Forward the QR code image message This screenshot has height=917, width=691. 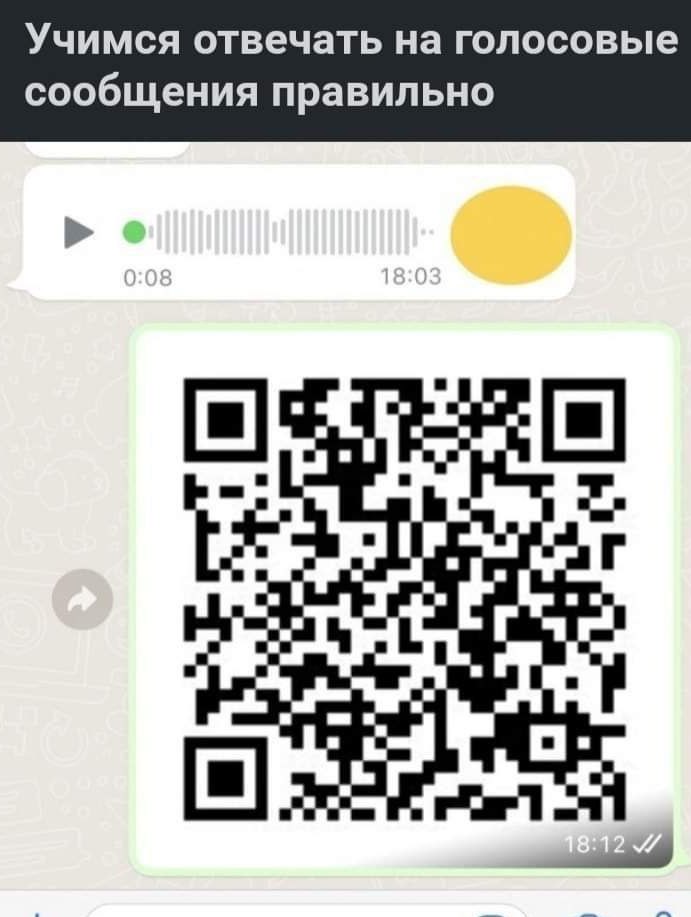(84, 600)
